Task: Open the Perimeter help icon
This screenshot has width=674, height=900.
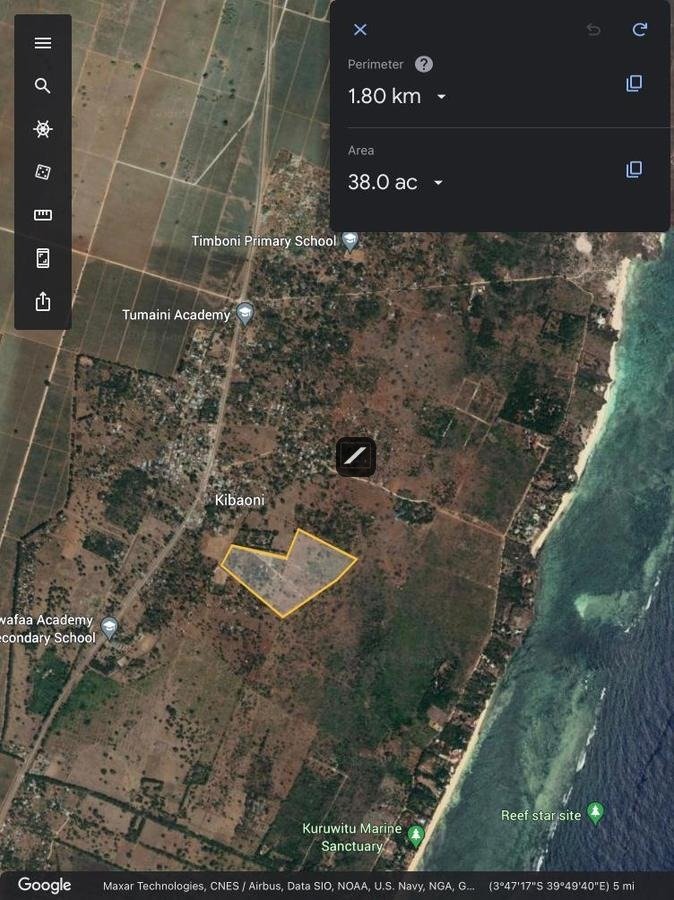Action: [x=424, y=64]
